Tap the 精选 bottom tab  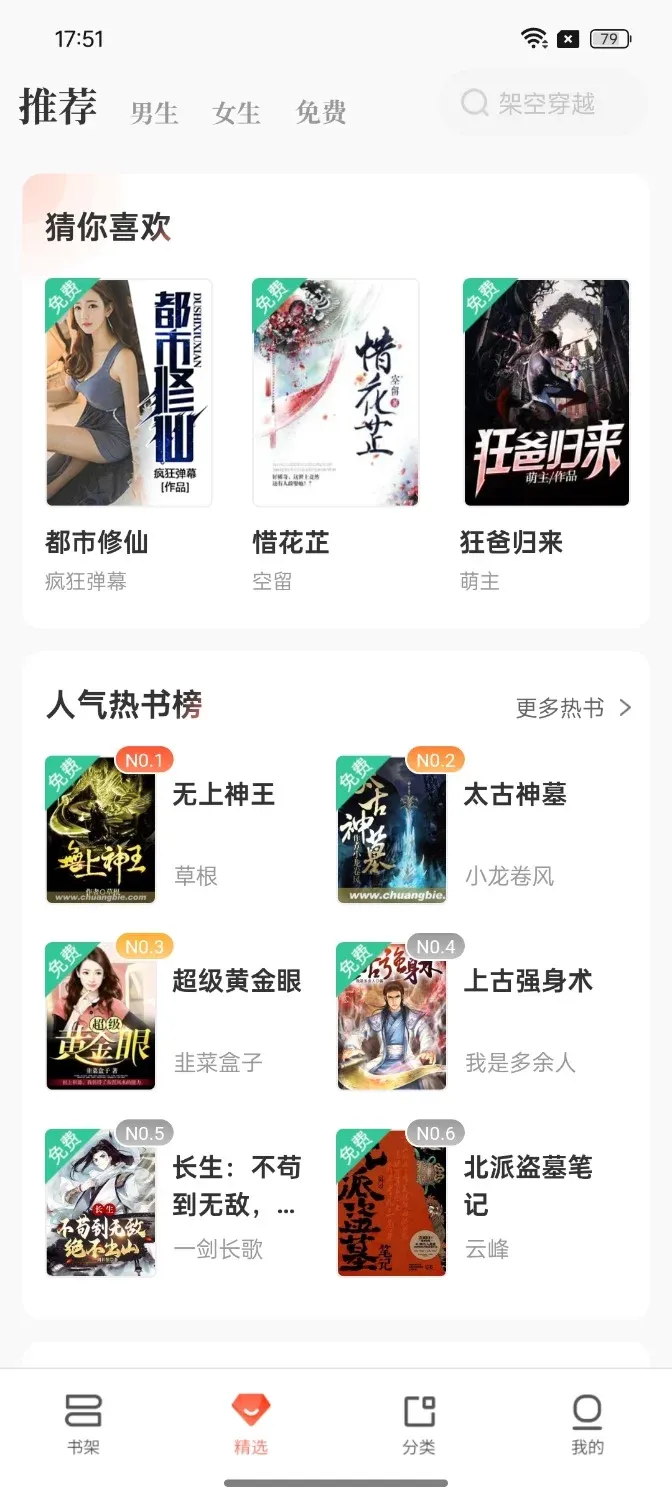(251, 1424)
